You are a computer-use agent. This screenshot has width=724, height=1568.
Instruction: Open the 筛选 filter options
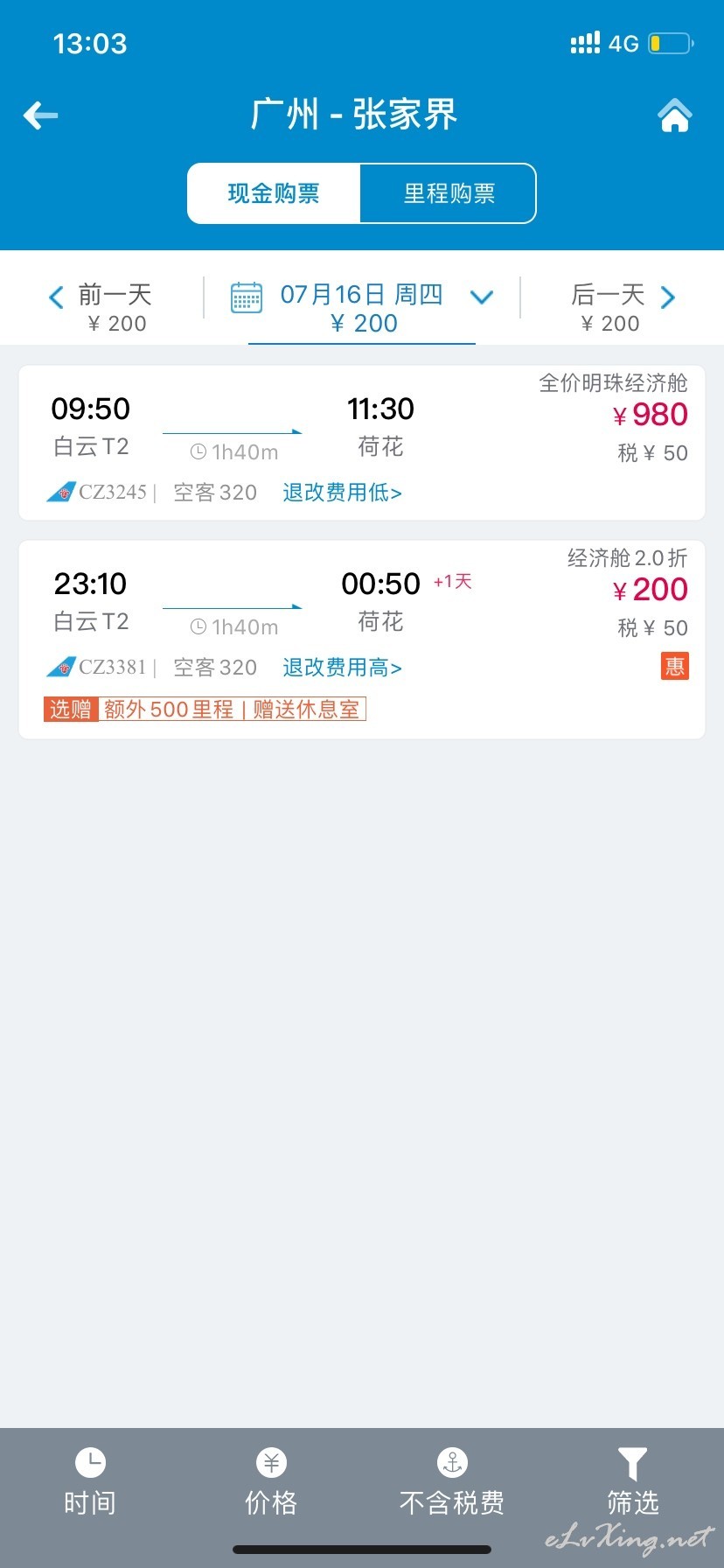click(633, 1483)
